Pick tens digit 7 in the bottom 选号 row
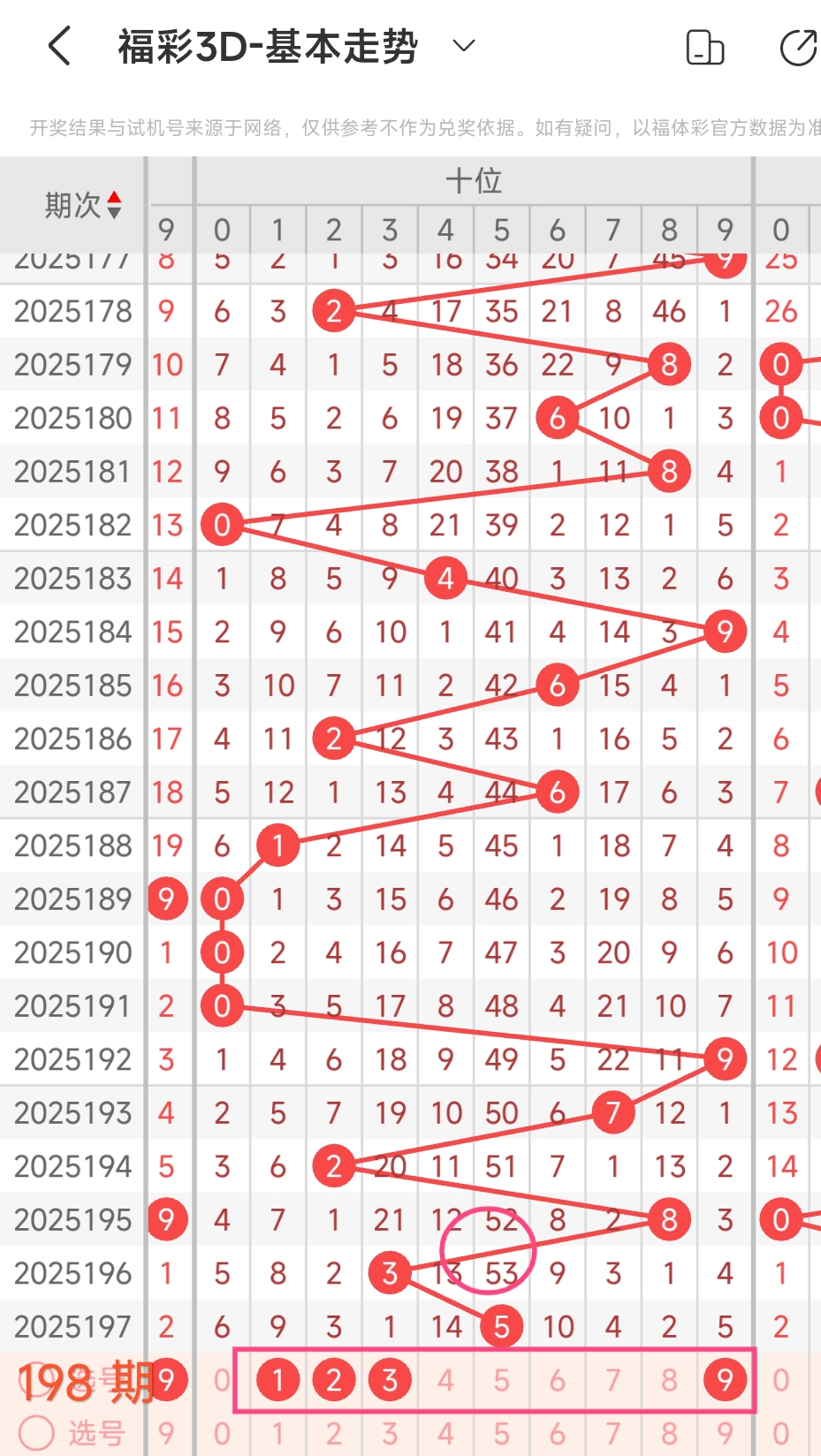 tap(612, 1433)
